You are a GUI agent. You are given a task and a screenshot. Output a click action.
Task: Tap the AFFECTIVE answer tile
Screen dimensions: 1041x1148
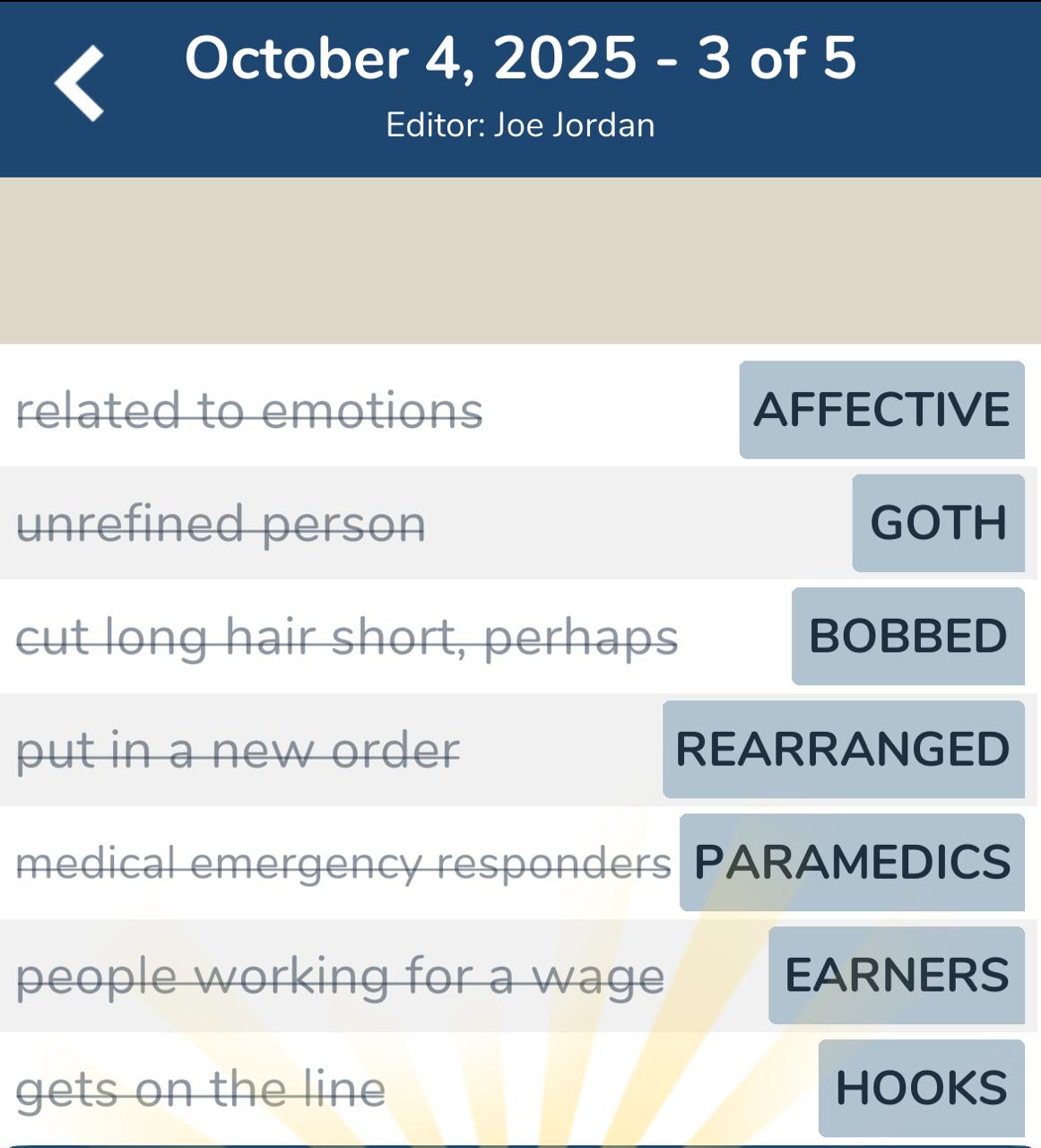click(881, 410)
